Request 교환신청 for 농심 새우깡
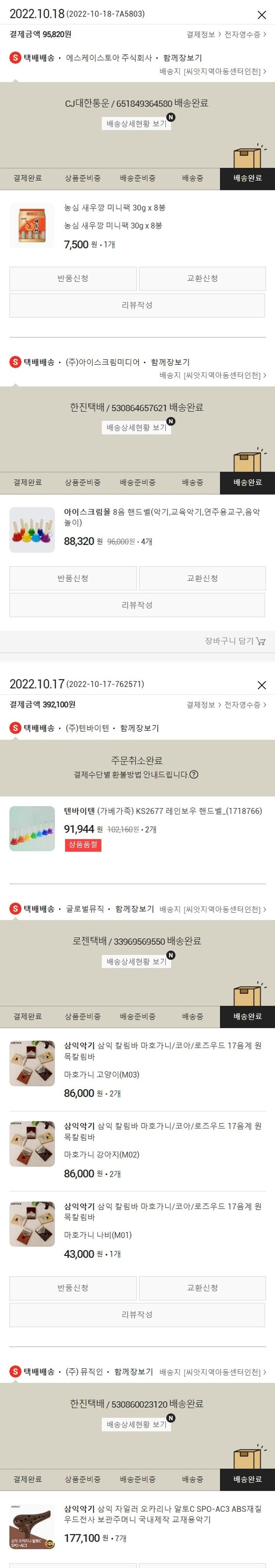 tap(202, 278)
